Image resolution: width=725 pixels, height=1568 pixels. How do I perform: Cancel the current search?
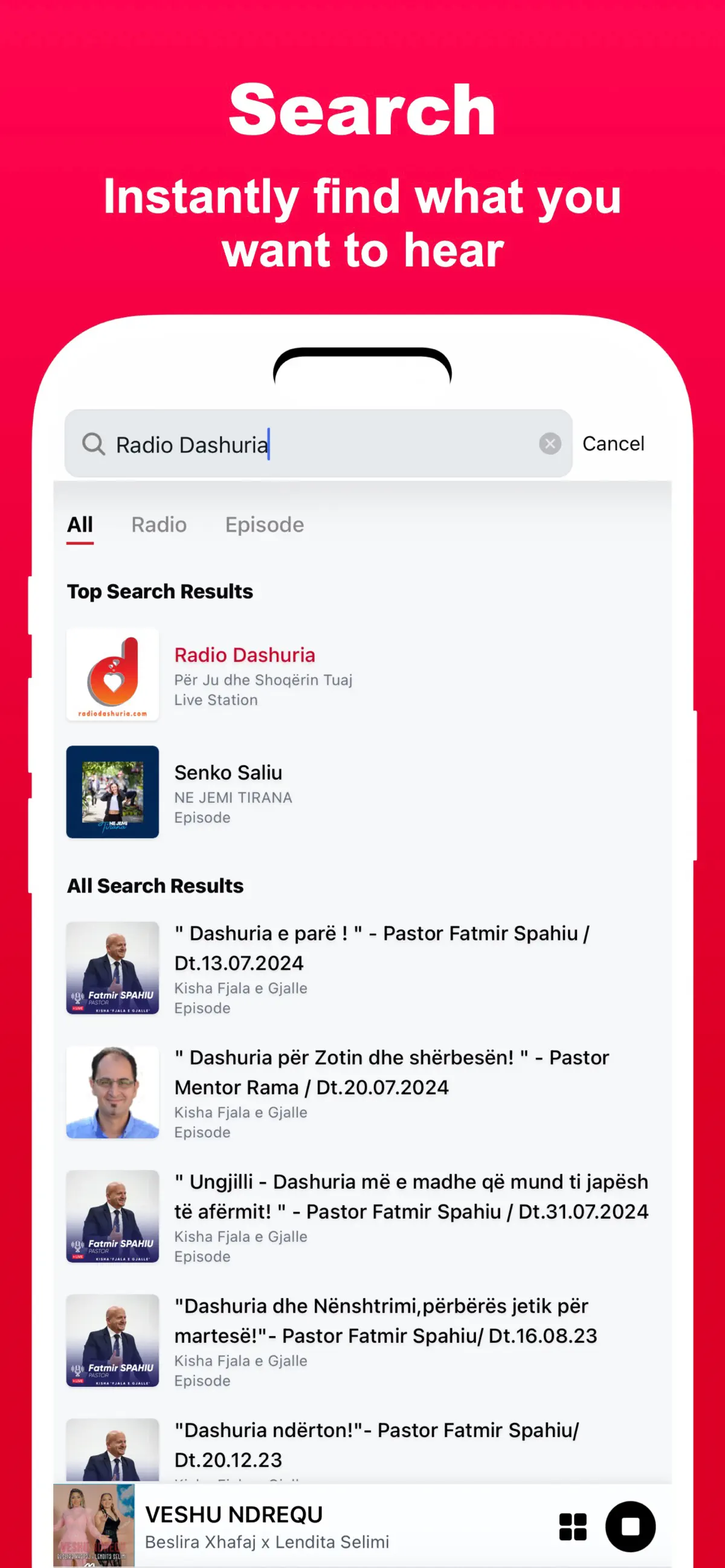point(613,443)
